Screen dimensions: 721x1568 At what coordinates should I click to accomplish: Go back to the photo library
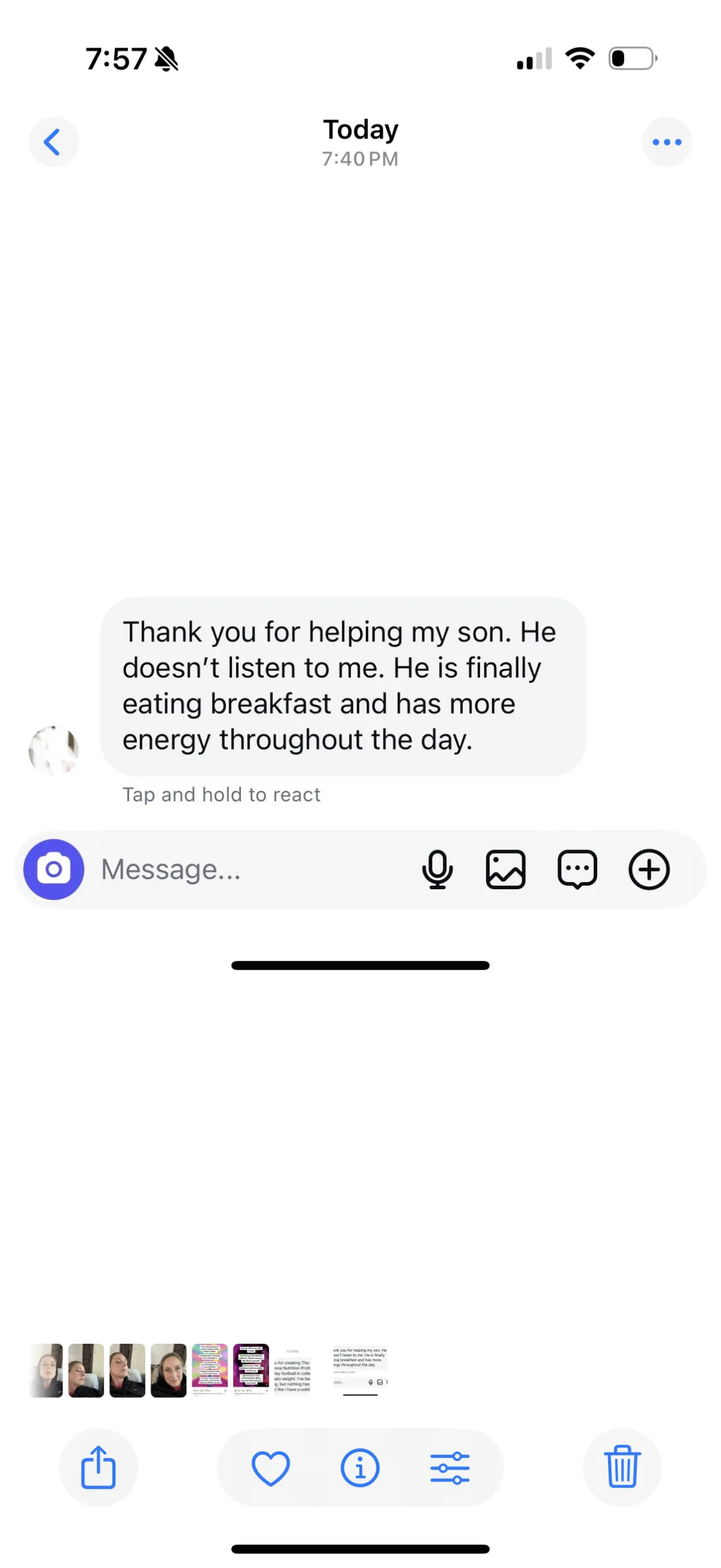click(x=53, y=142)
